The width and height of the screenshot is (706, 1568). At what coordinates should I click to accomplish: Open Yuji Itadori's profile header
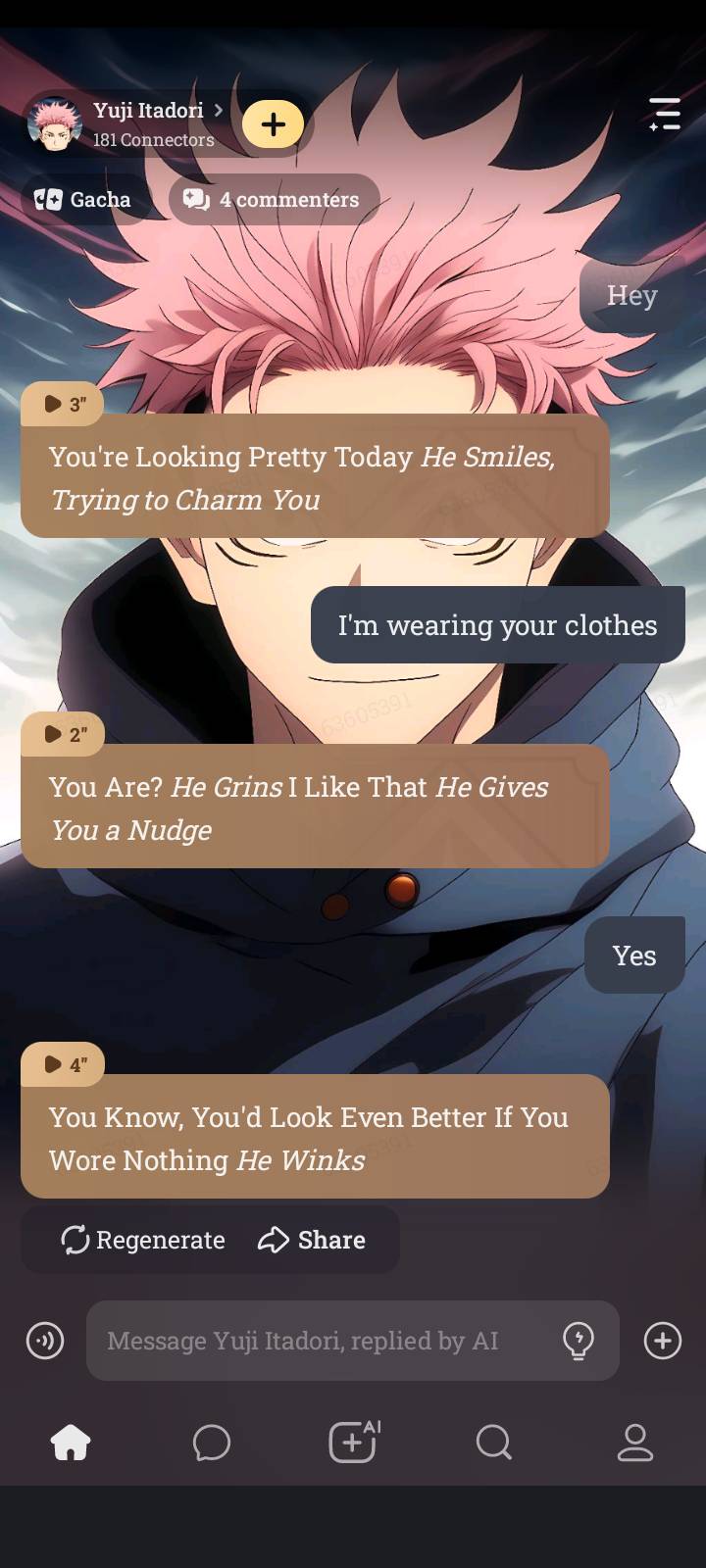147,123
